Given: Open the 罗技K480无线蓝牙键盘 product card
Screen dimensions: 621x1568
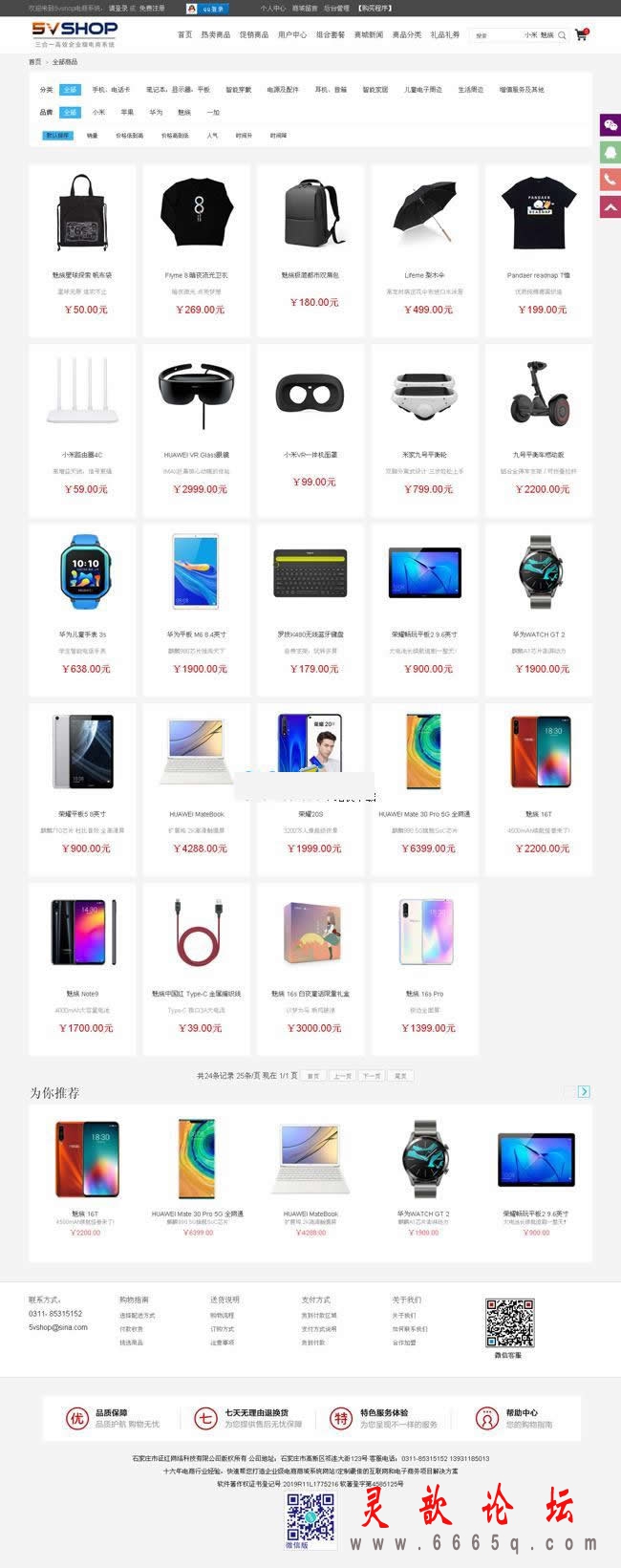Looking at the screenshot, I should pyautogui.click(x=310, y=608).
